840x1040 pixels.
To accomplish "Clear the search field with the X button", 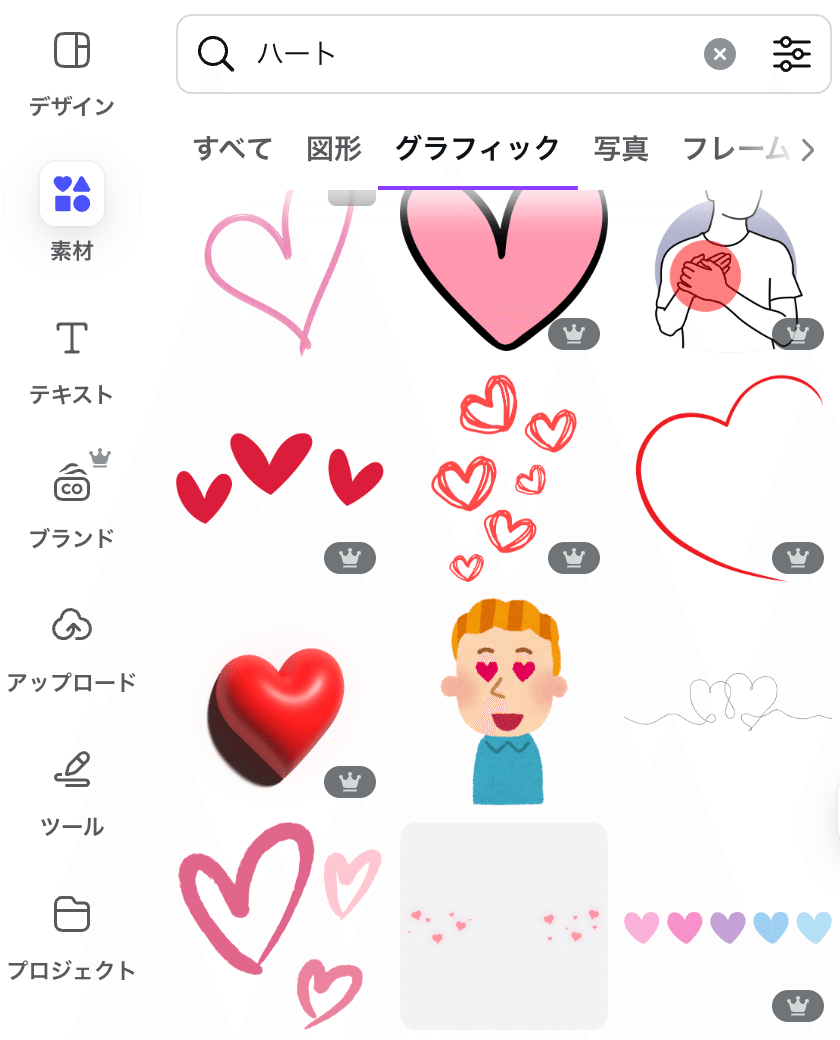I will tap(719, 54).
